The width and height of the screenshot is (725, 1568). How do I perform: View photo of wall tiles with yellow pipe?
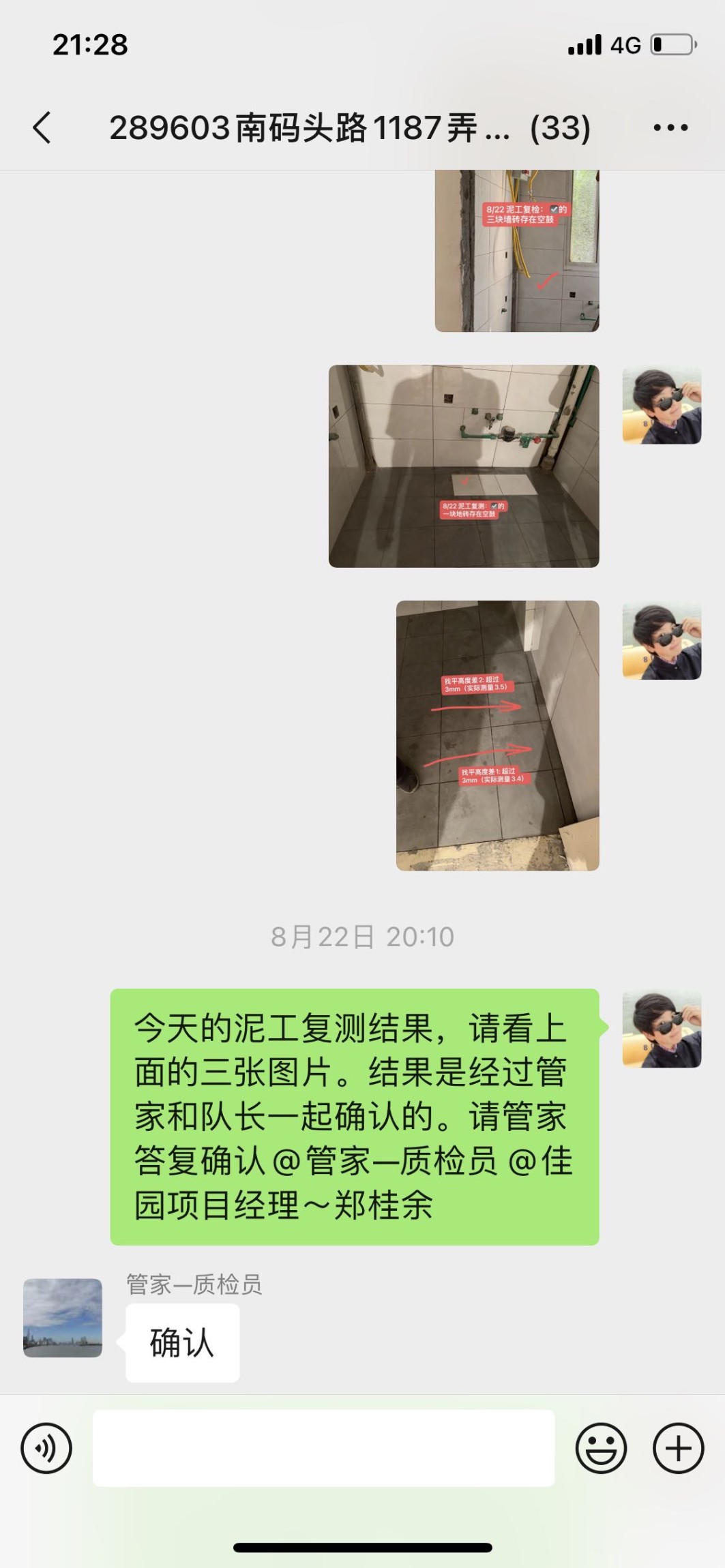point(517,251)
